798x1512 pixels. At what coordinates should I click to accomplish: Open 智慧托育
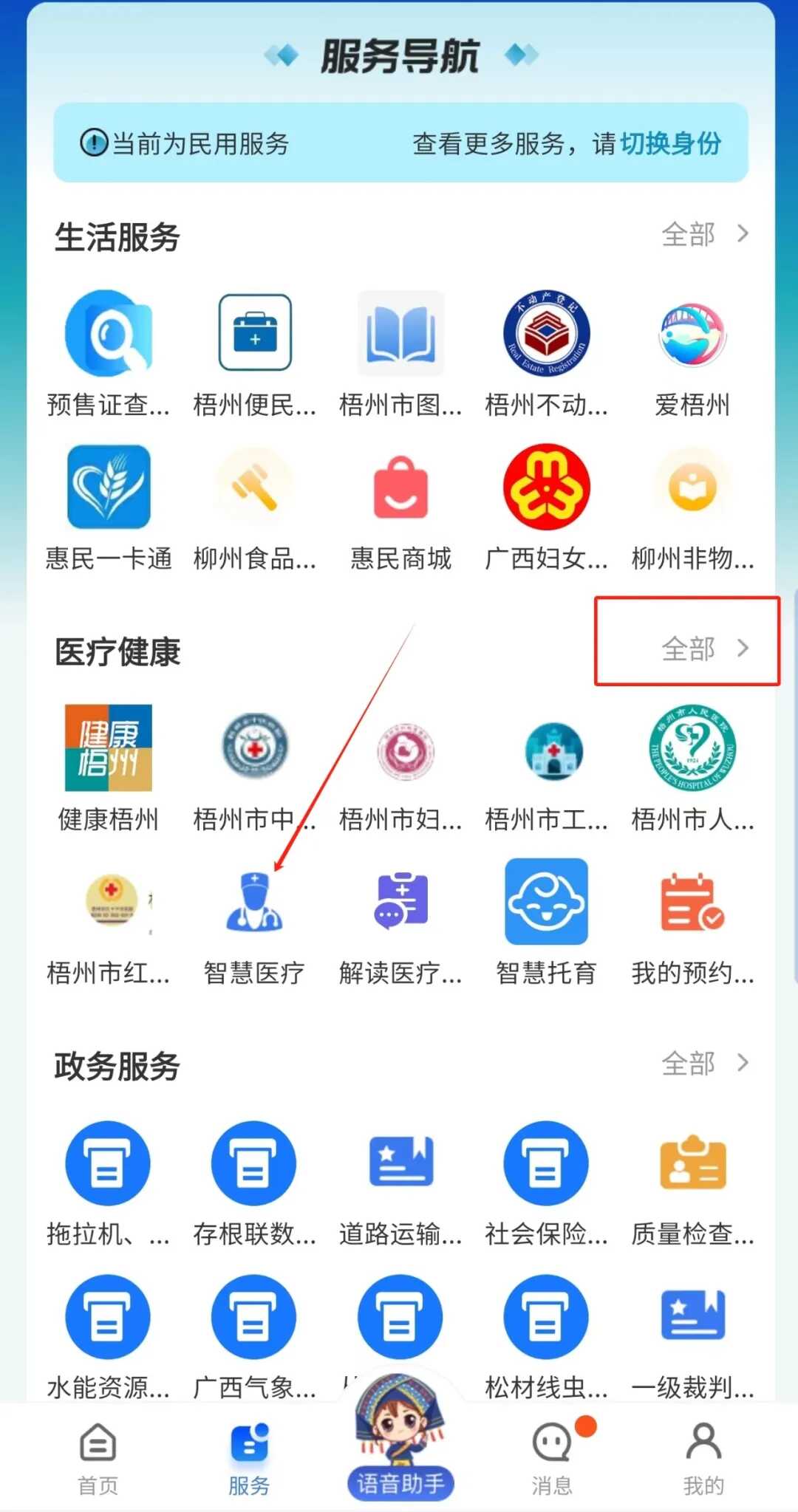click(546, 923)
